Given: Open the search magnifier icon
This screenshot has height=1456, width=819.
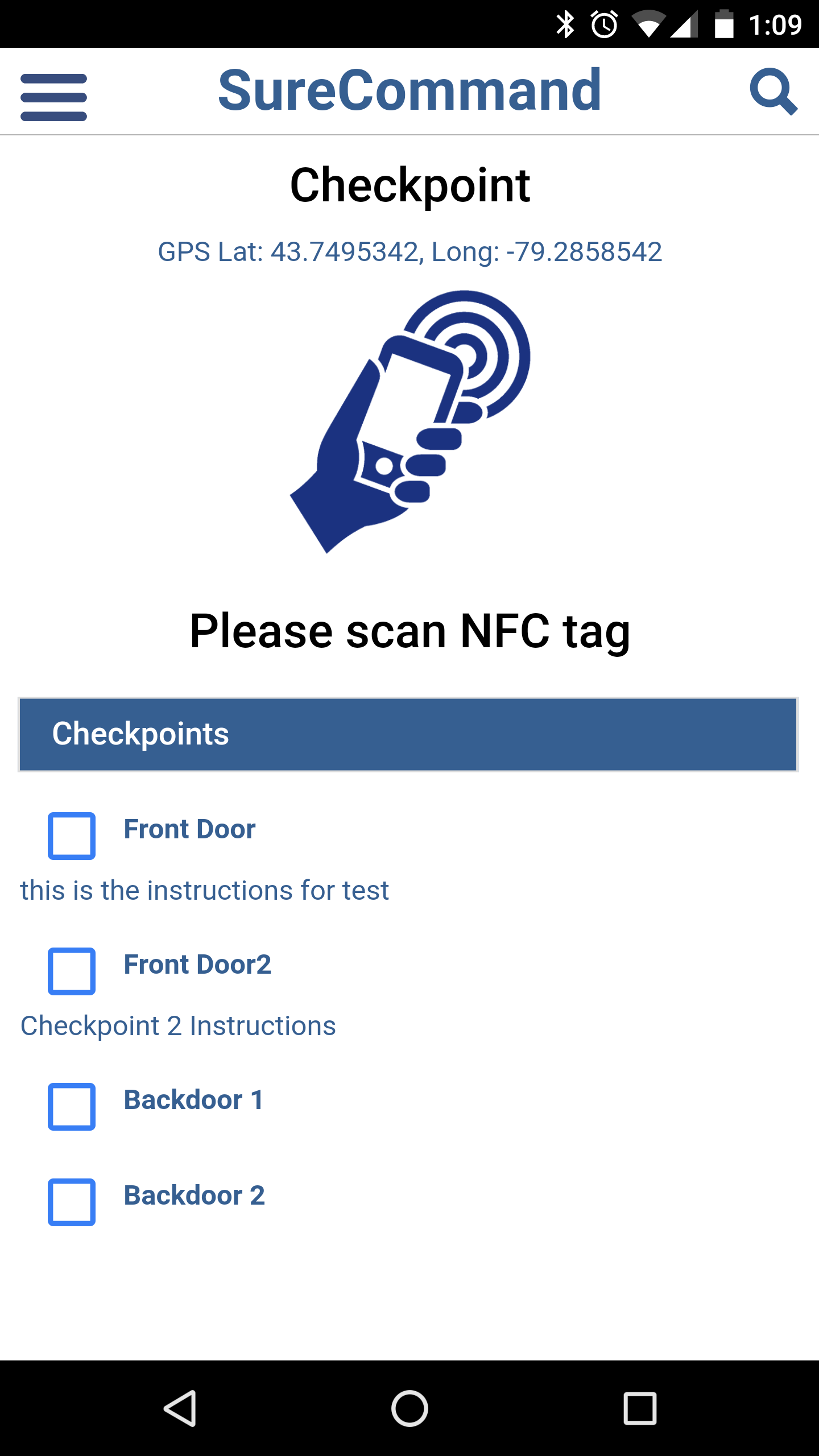Looking at the screenshot, I should click(773, 92).
